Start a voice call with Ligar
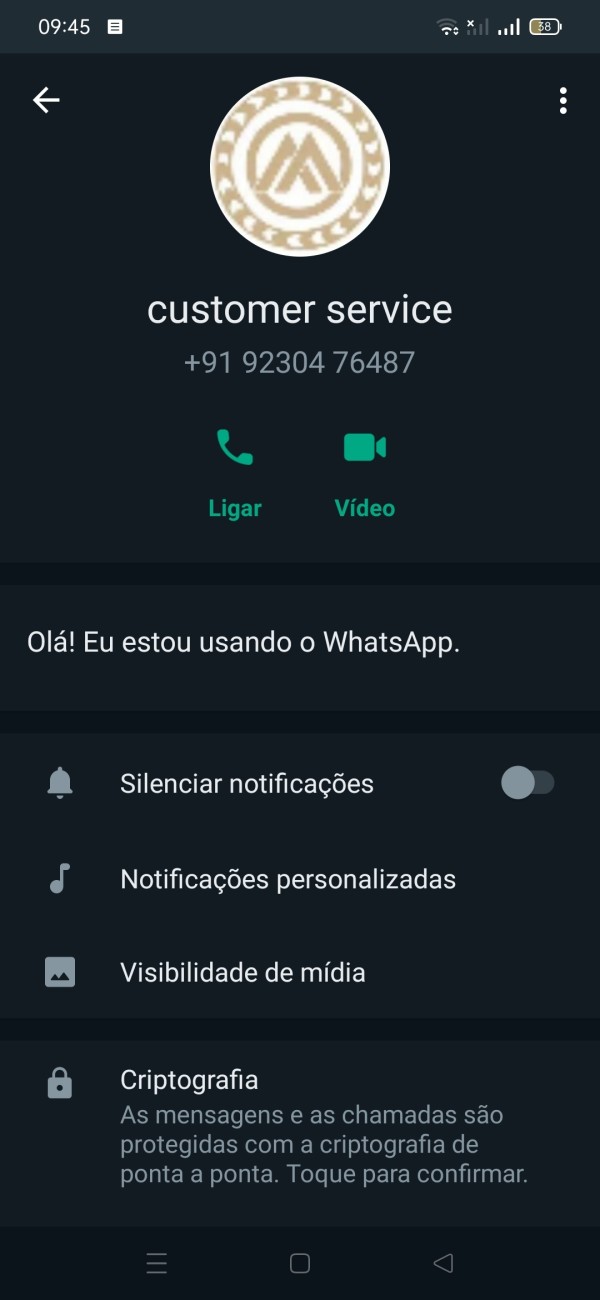 pyautogui.click(x=235, y=474)
